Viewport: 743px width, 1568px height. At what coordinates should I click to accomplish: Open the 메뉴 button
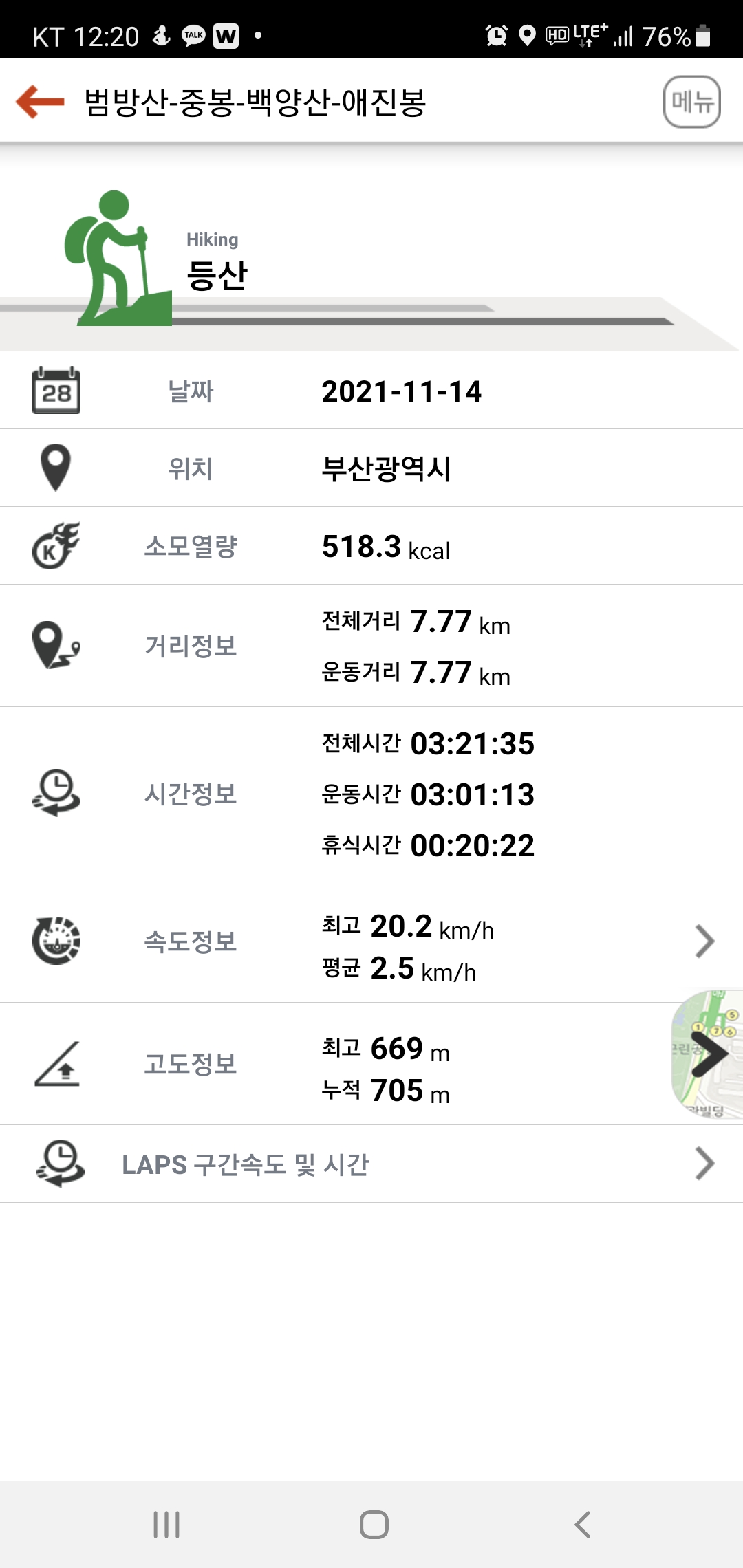[x=691, y=102]
